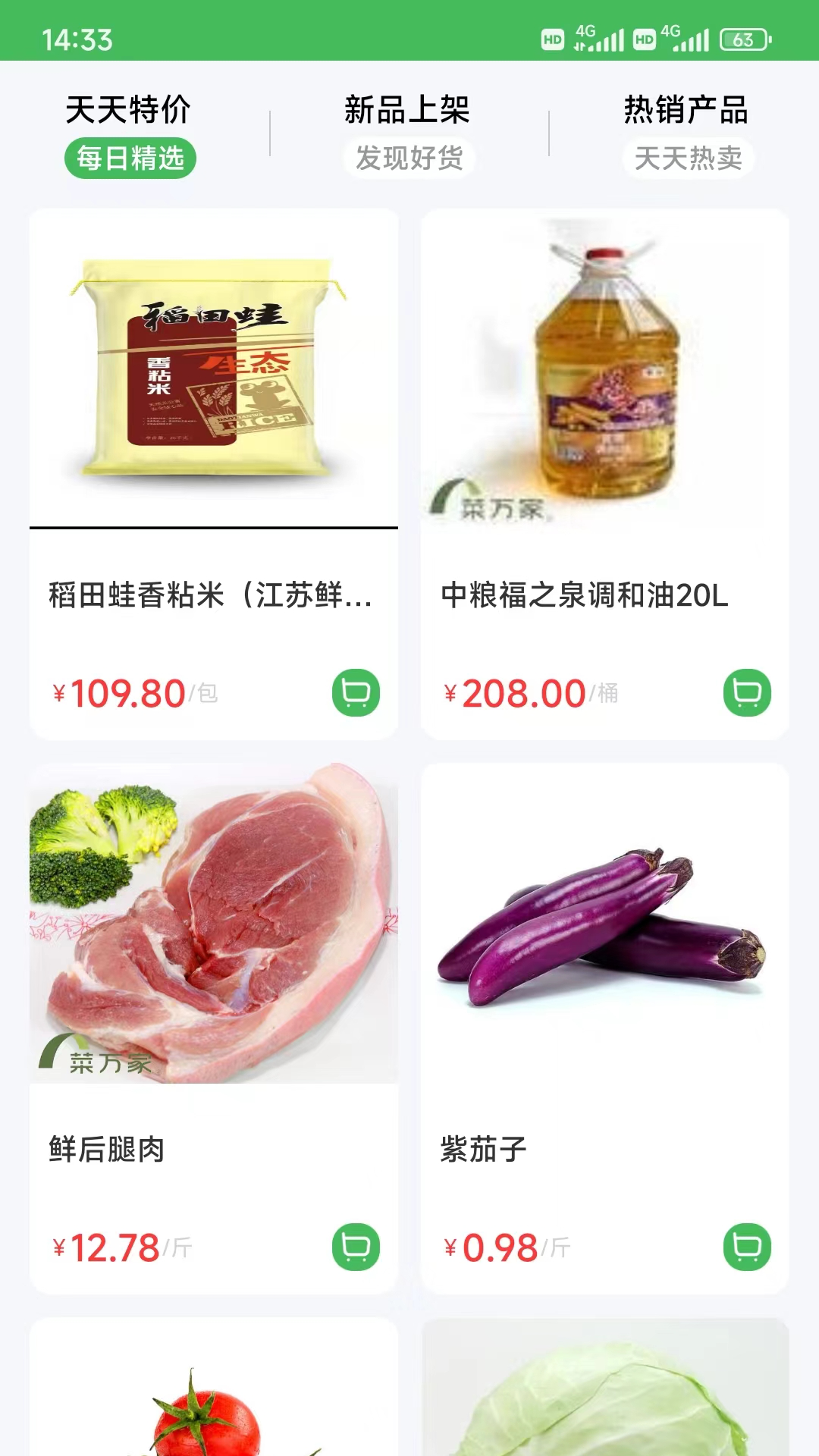Select the 天天特价 tab
The image size is (819, 1456).
130,110
